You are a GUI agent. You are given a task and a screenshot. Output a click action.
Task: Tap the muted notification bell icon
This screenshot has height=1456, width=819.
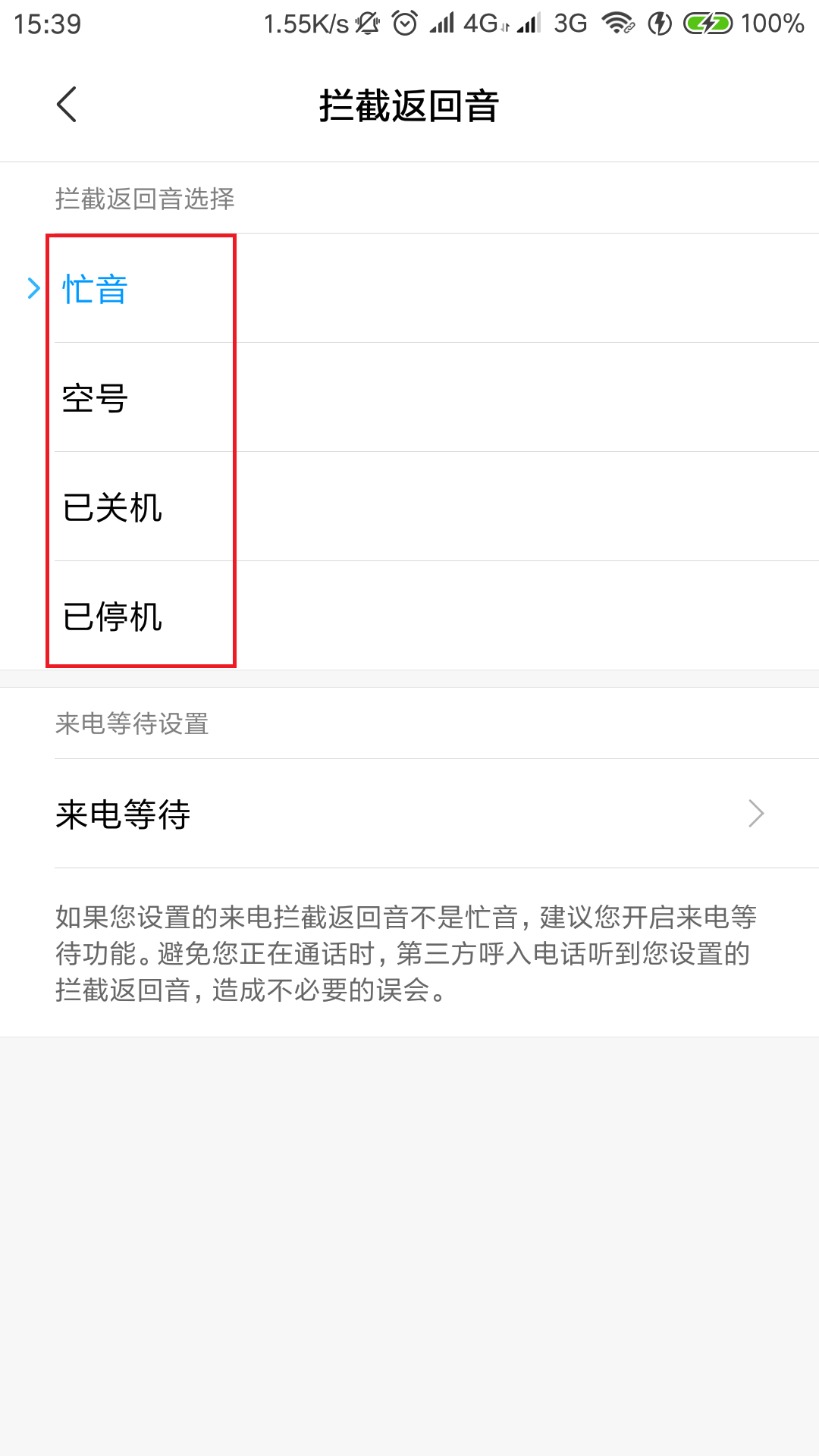[368, 23]
